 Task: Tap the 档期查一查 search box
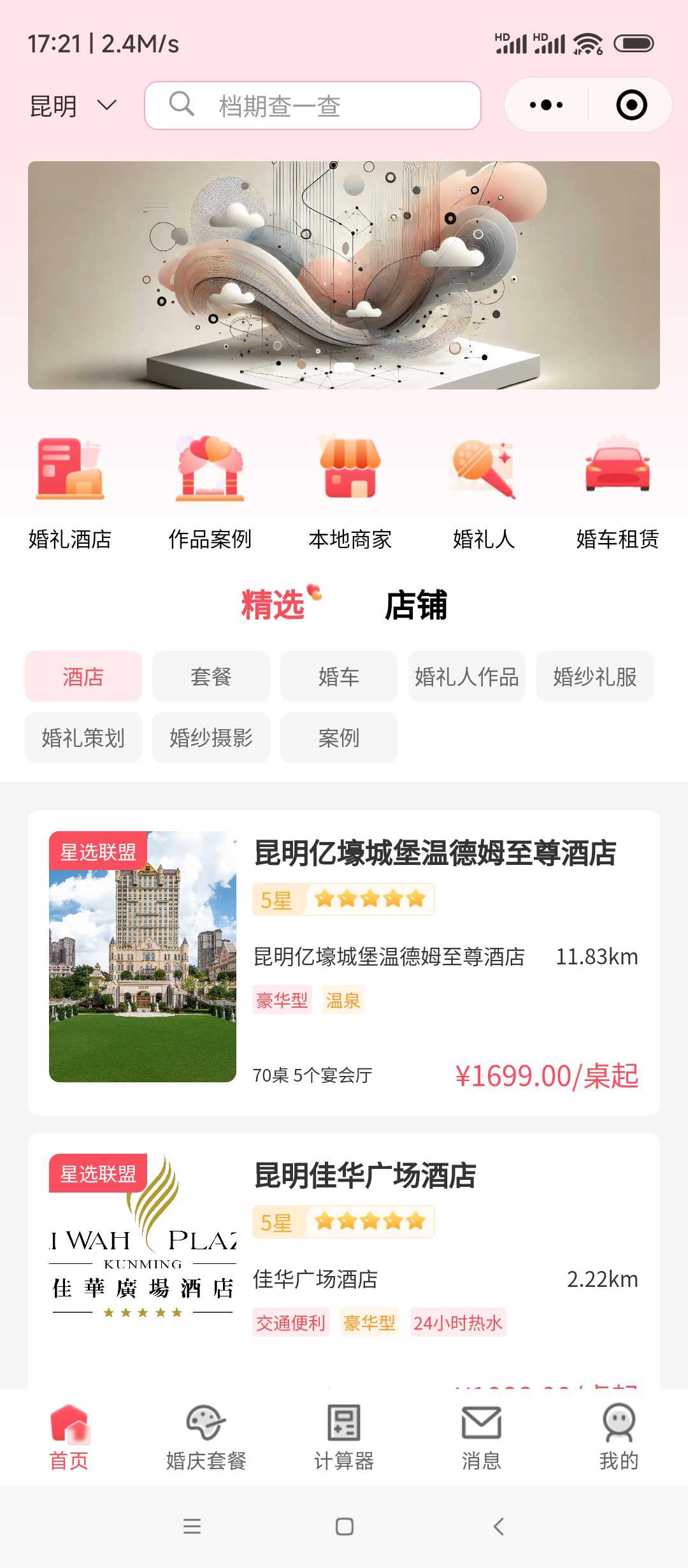tap(312, 106)
